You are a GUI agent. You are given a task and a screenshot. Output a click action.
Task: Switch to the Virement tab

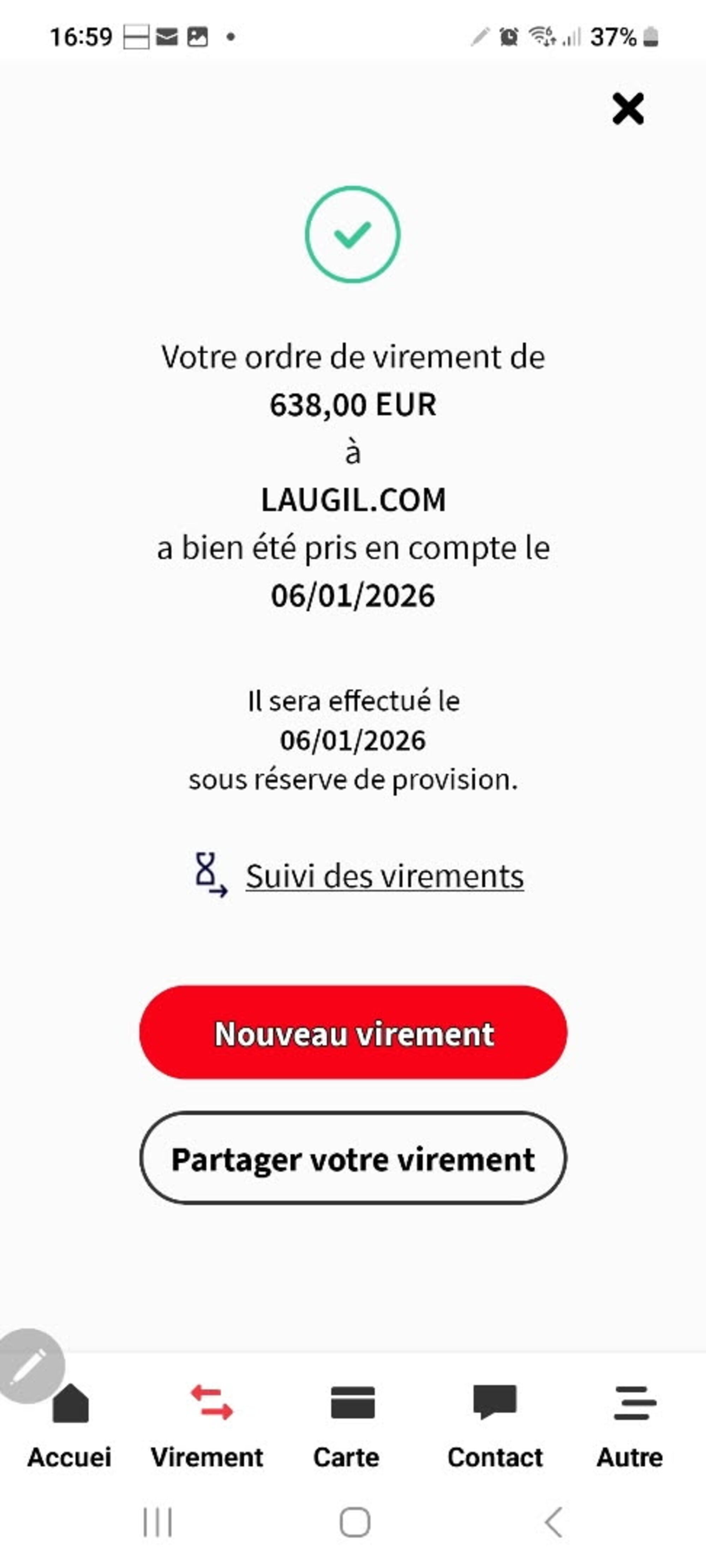point(208,1424)
